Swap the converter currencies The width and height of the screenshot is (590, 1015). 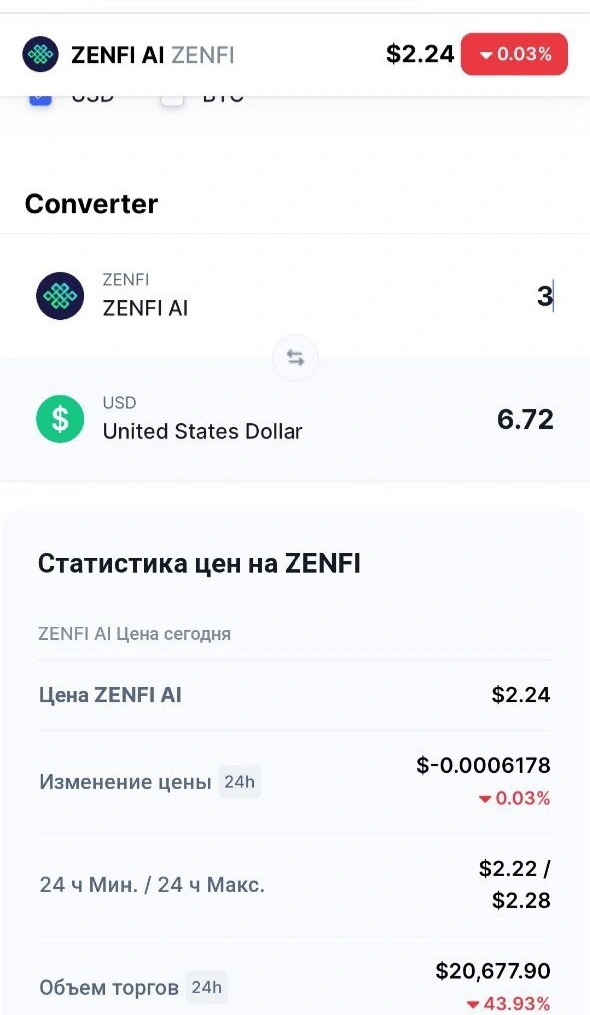pos(295,357)
